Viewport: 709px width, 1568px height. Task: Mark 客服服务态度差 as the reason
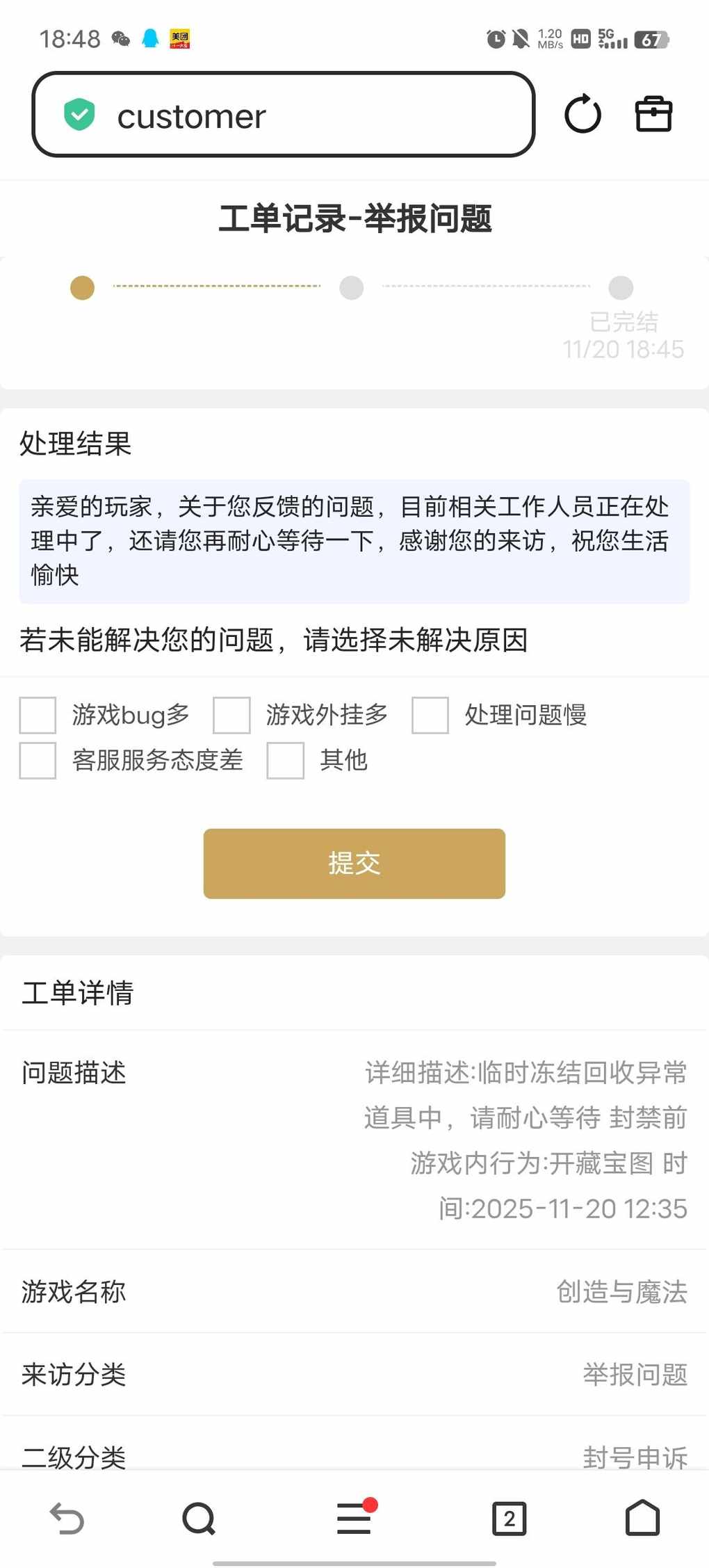tap(38, 760)
